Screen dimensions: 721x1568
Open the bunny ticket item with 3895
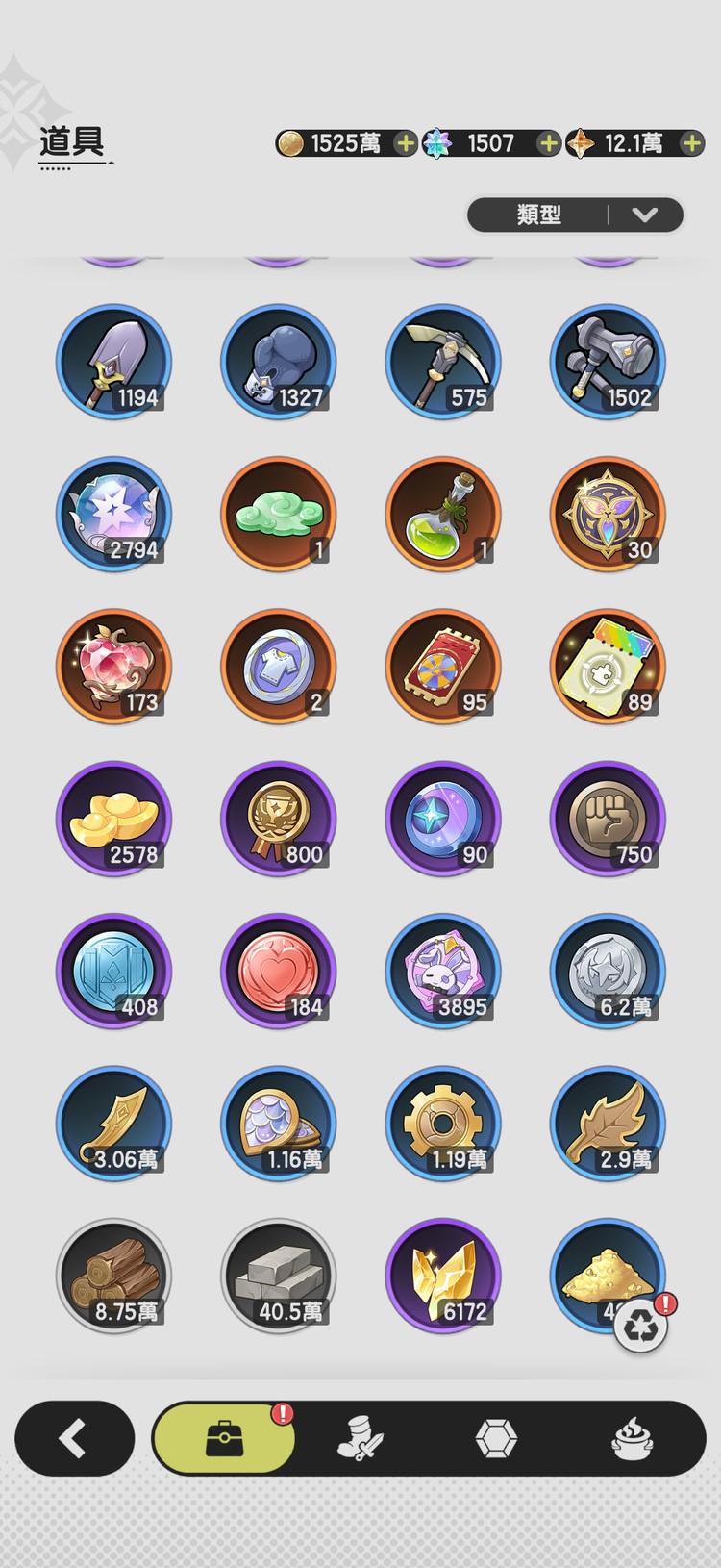[x=443, y=972]
